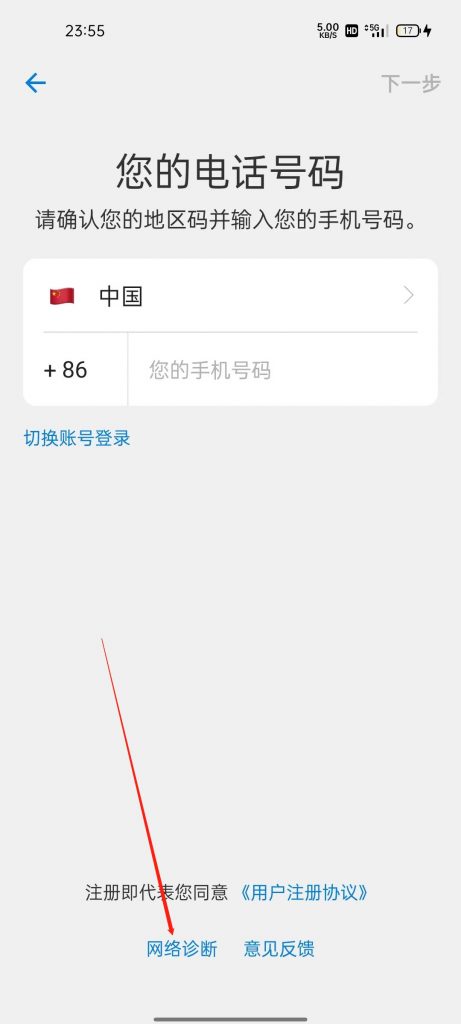
Task: Tap the +86 area code
Action: 65,370
